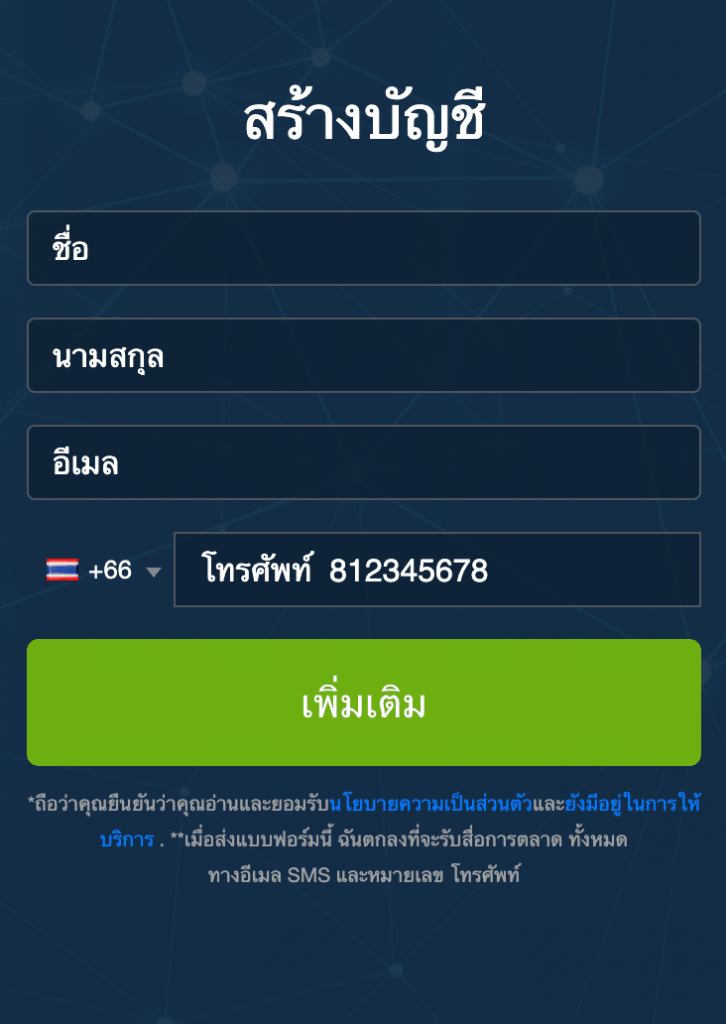The width and height of the screenshot is (726, 1024).
Task: Open the +66 country code dropdown
Action: 104,571
